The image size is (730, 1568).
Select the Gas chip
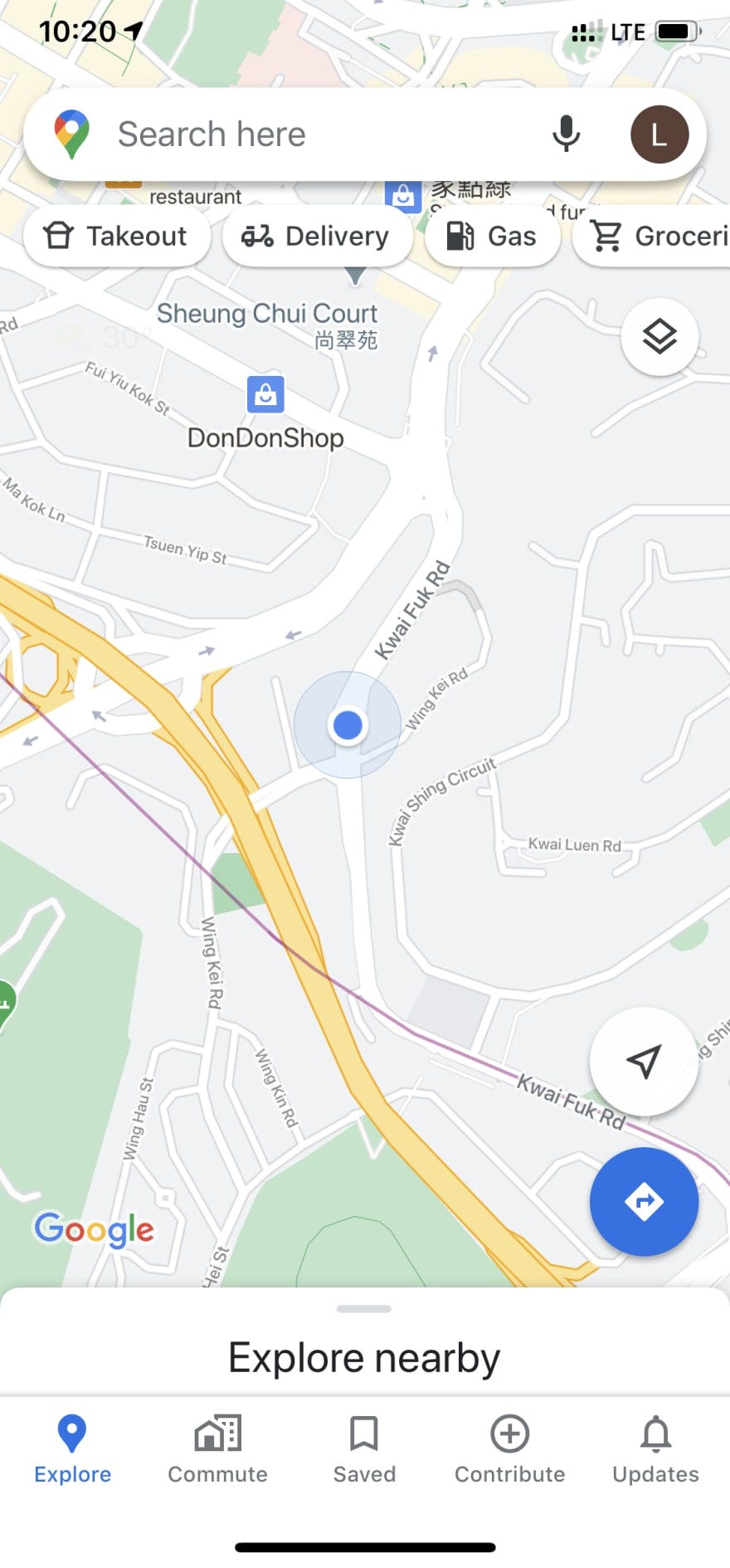click(492, 237)
